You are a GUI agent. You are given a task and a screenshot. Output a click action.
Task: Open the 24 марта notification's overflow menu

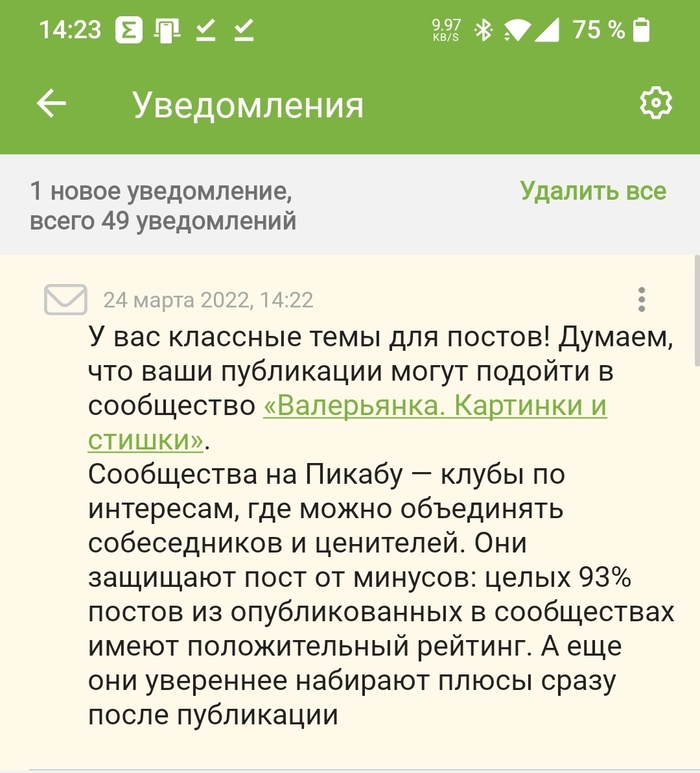[x=641, y=299]
